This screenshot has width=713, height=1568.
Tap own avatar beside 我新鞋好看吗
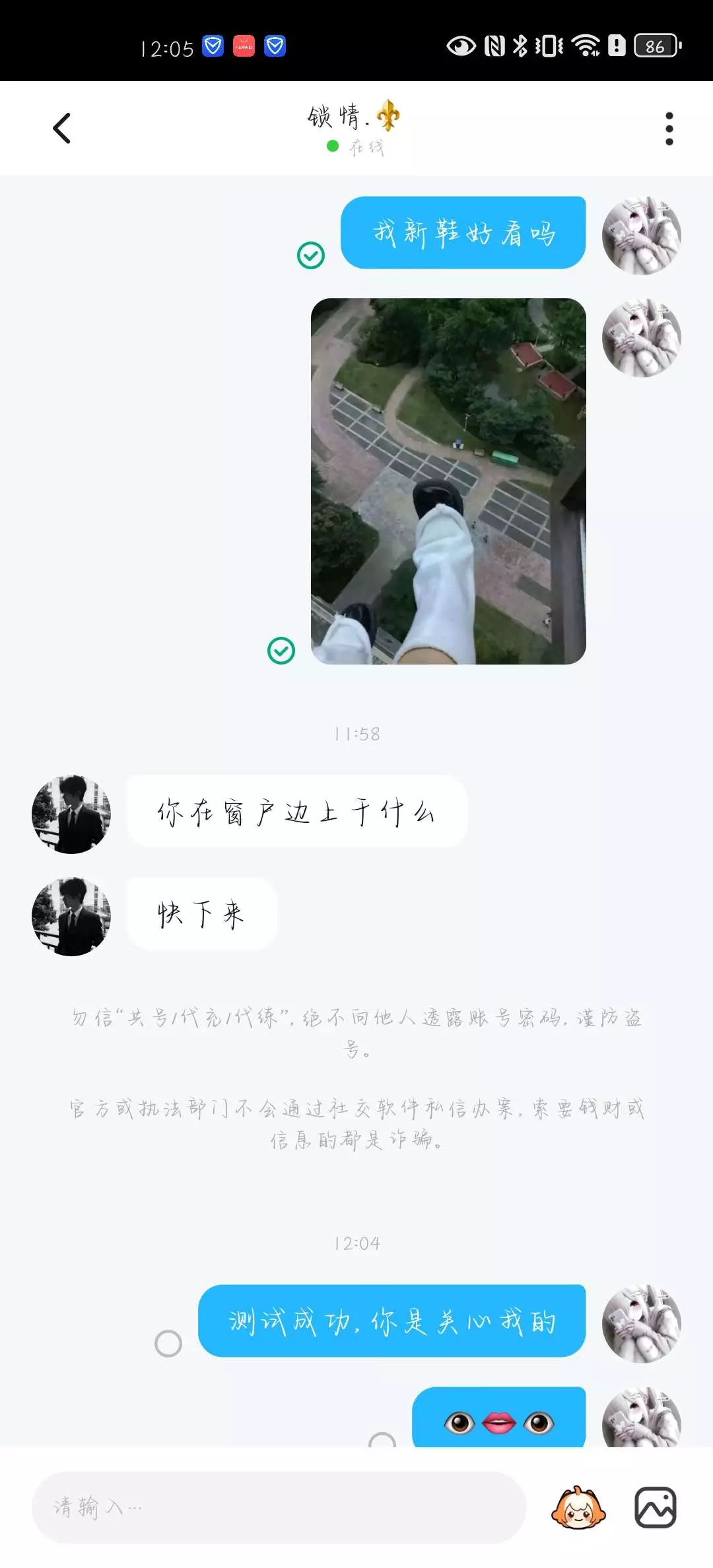point(642,235)
